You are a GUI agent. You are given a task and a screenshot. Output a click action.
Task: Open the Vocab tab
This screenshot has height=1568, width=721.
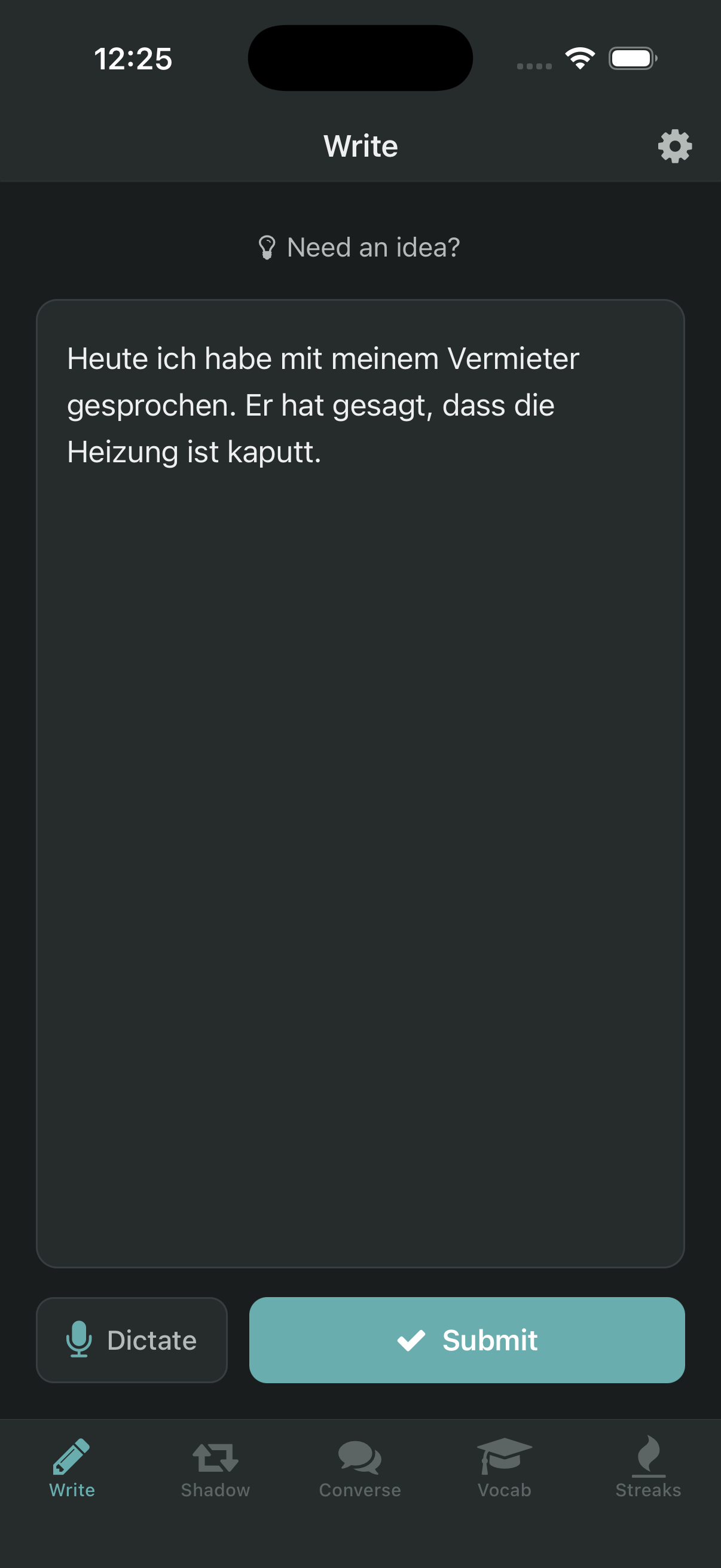[504, 1468]
